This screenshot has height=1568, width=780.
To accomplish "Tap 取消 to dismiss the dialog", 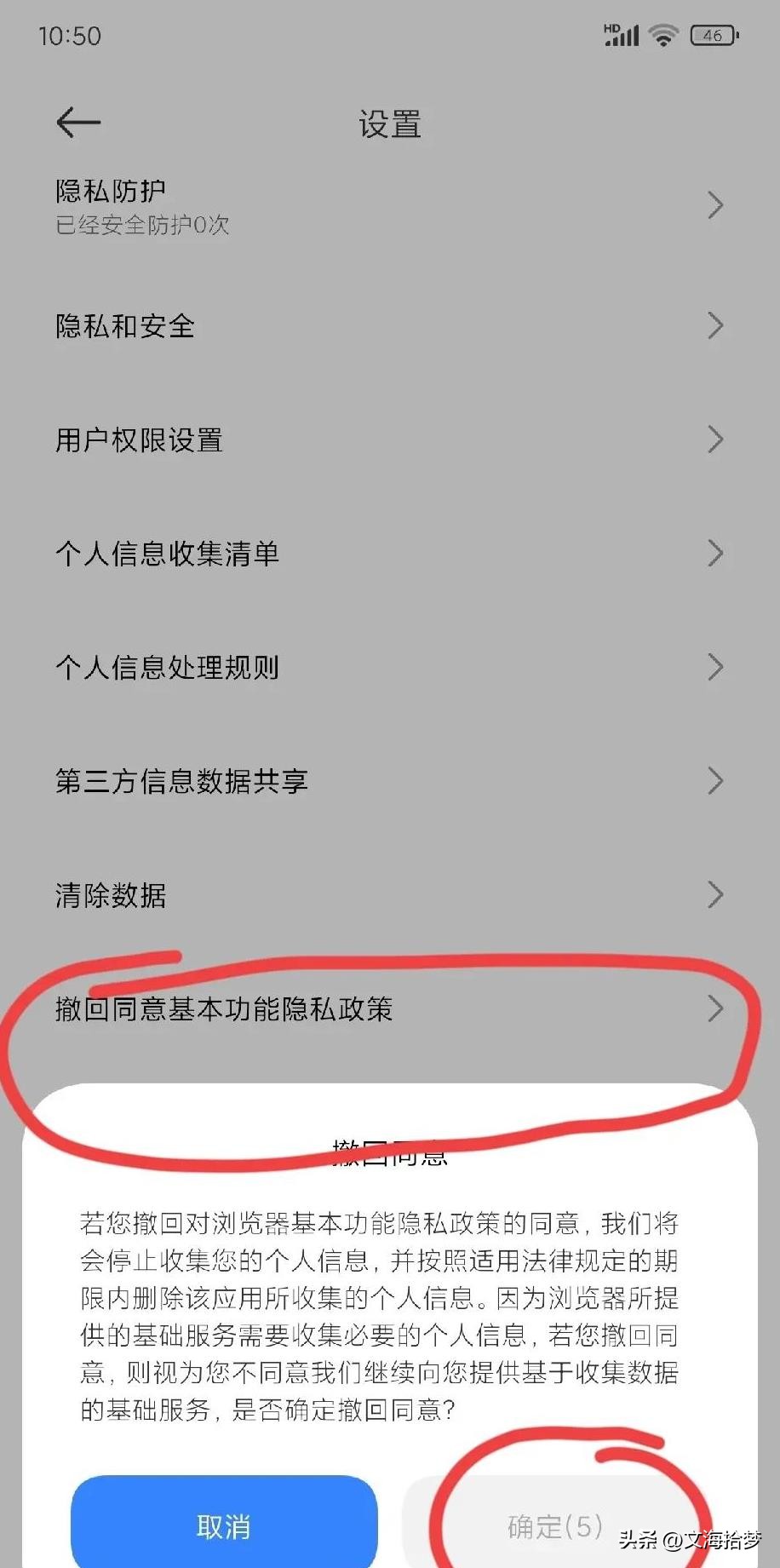I will pyautogui.click(x=224, y=1525).
